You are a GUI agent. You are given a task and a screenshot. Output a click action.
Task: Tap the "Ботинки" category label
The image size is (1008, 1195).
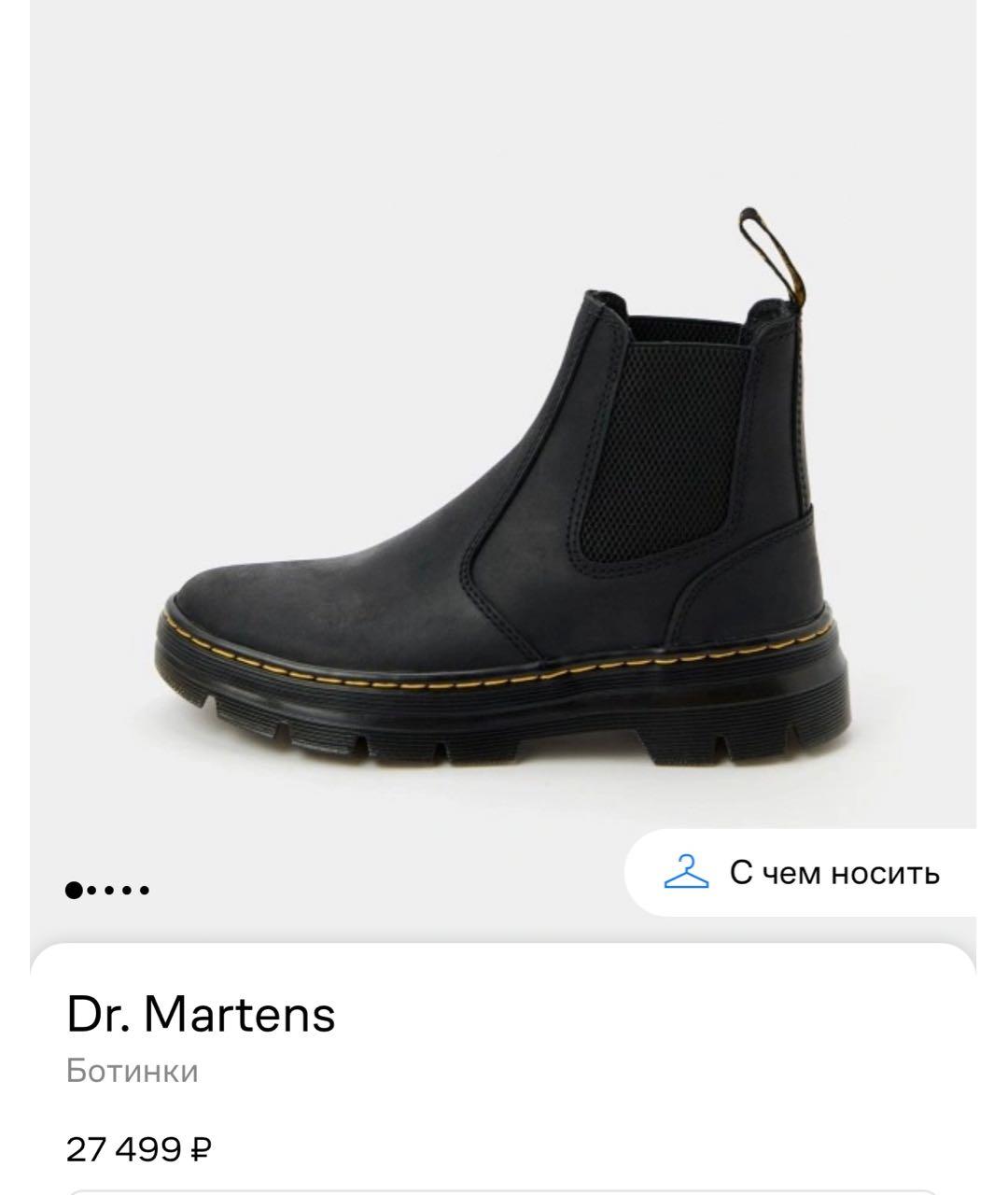[x=131, y=1070]
